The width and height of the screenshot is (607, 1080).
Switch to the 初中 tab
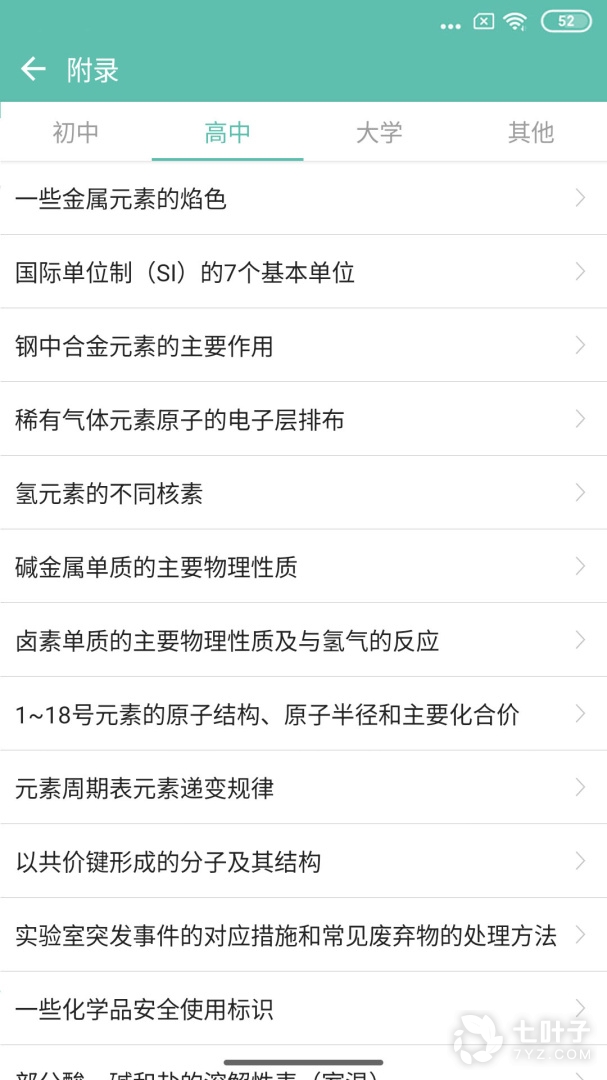click(x=76, y=132)
